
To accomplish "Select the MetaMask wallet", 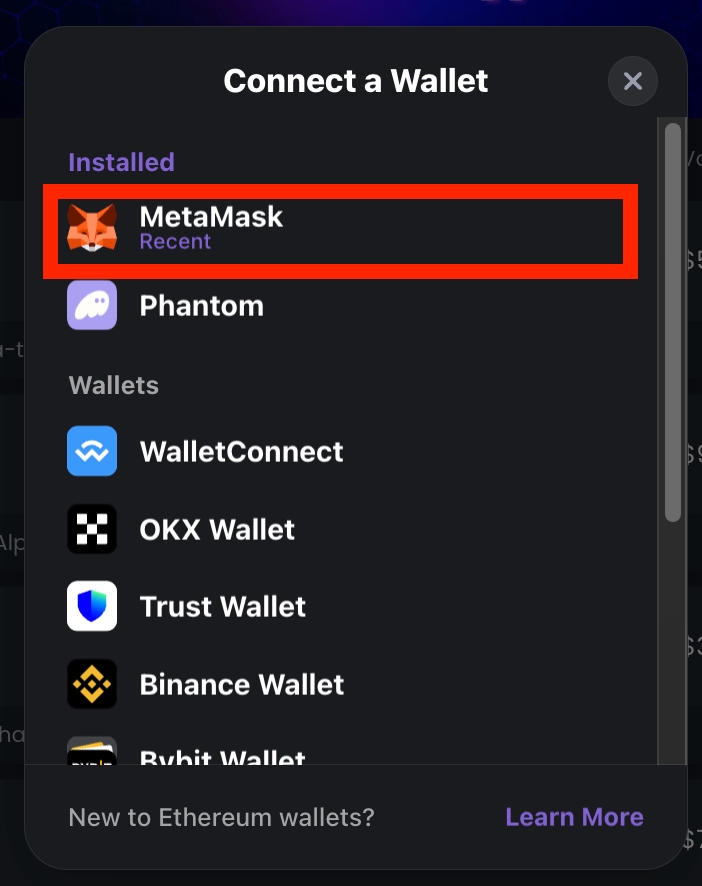I will (x=340, y=228).
